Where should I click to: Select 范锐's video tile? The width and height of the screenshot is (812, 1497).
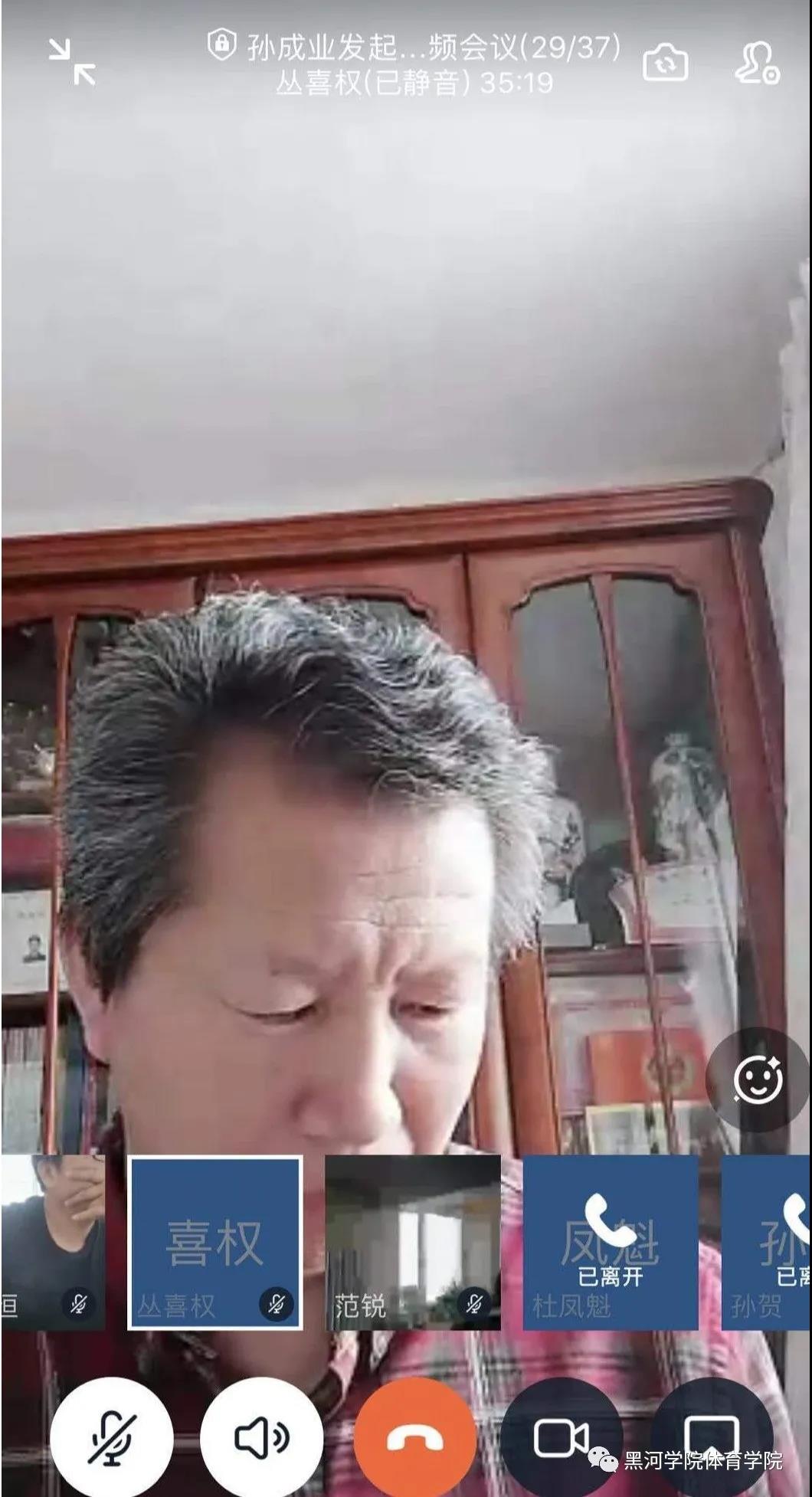pos(413,1243)
